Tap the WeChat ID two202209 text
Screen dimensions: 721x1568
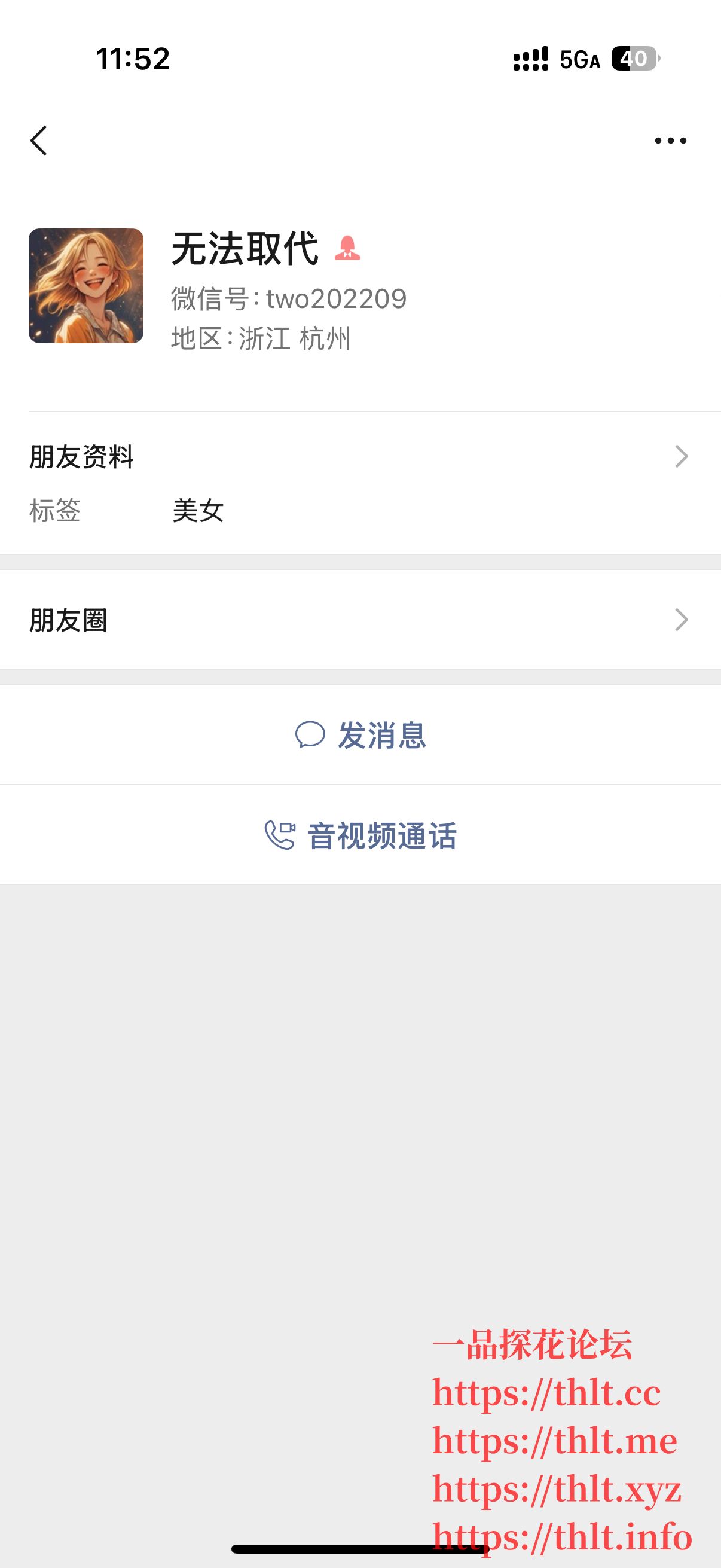click(288, 299)
